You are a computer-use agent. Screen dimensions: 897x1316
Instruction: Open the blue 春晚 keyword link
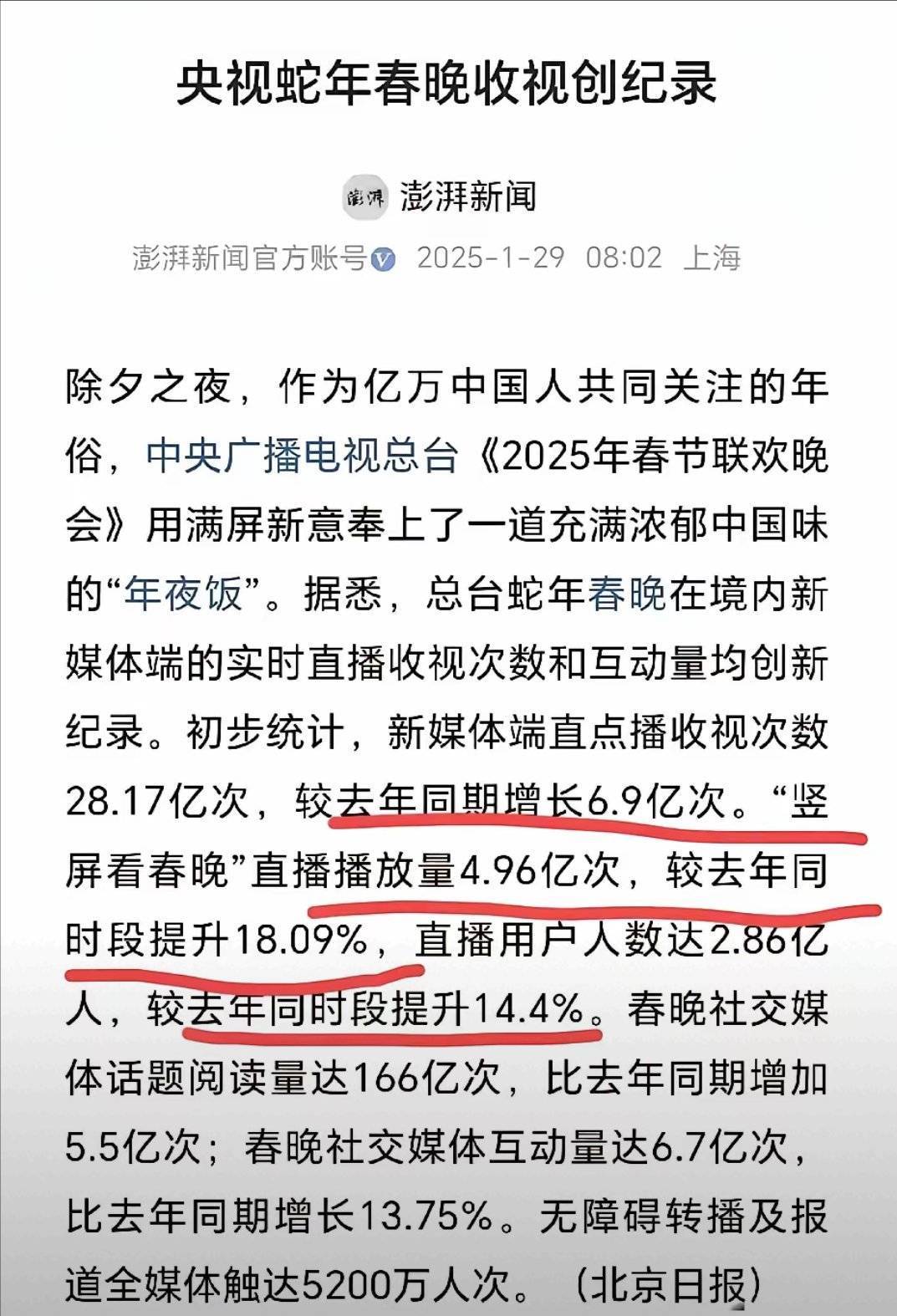pyautogui.click(x=628, y=594)
